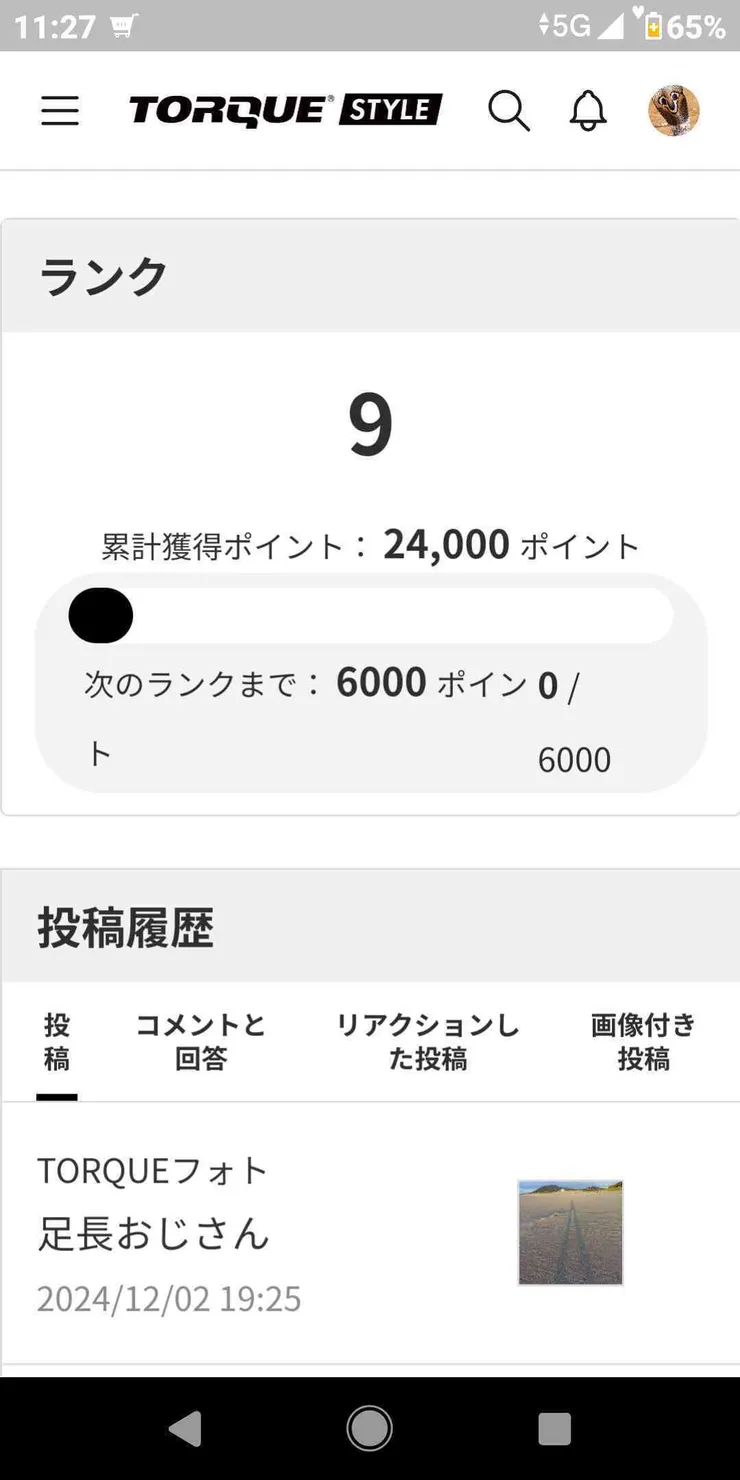Tap the search magnifier icon
740x1480 pixels.
[510, 111]
